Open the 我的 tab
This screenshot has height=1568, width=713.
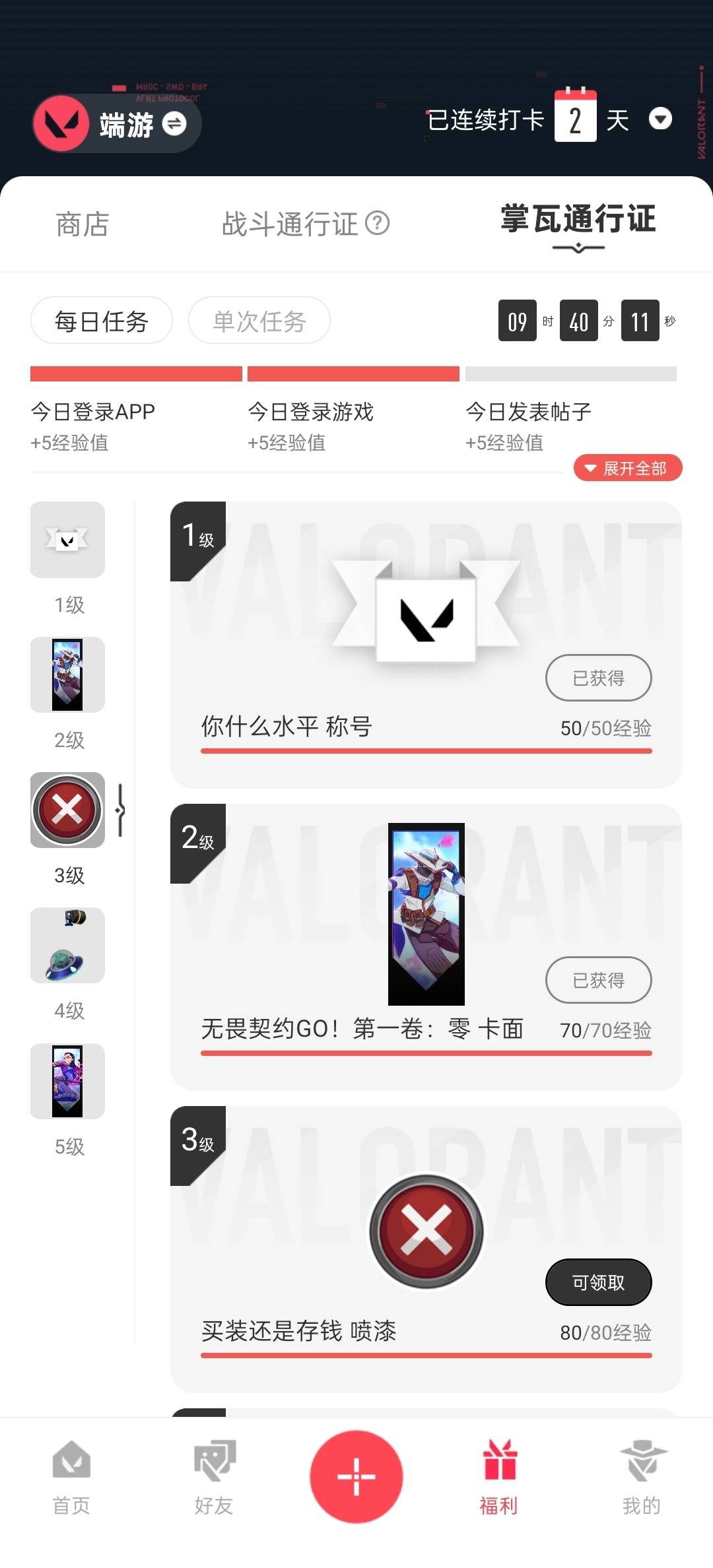[642, 1478]
